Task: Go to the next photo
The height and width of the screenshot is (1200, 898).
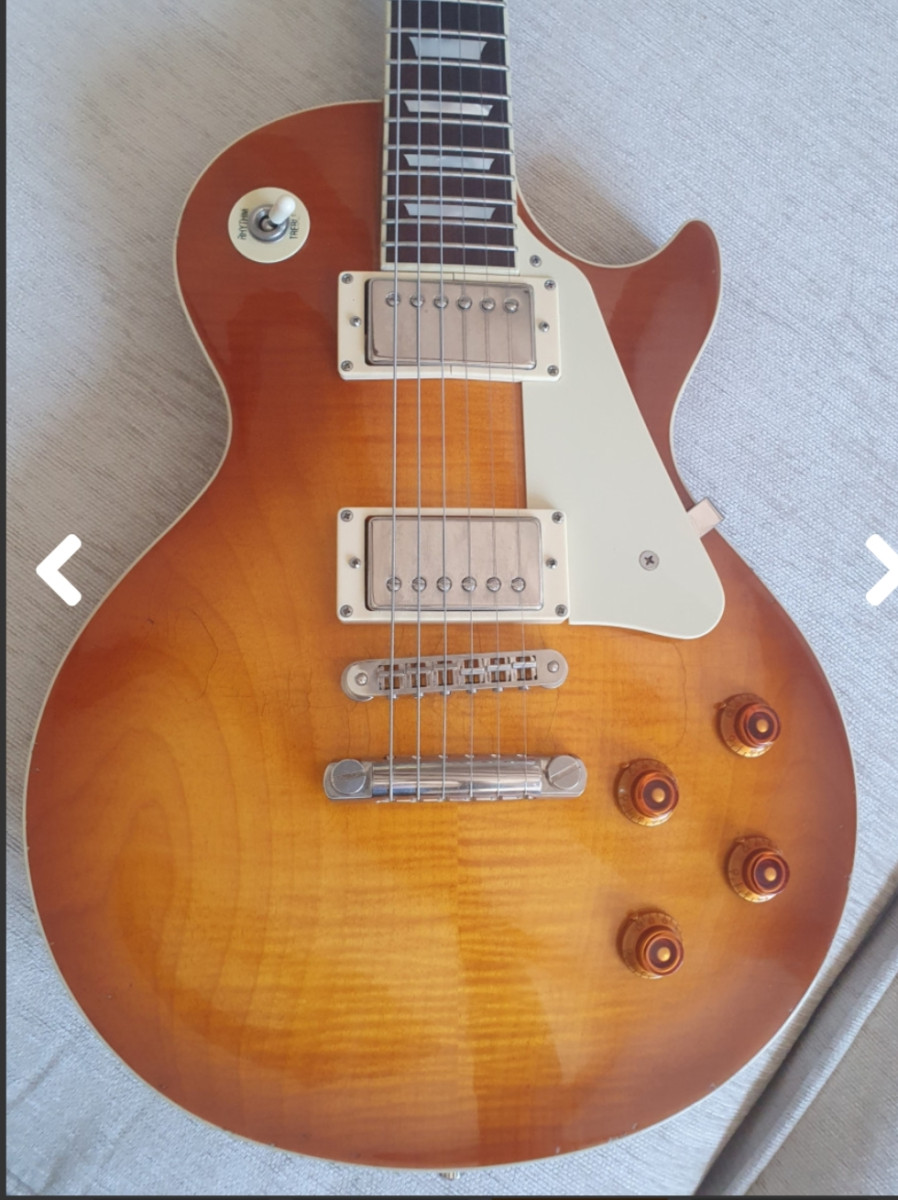Action: pos(882,570)
